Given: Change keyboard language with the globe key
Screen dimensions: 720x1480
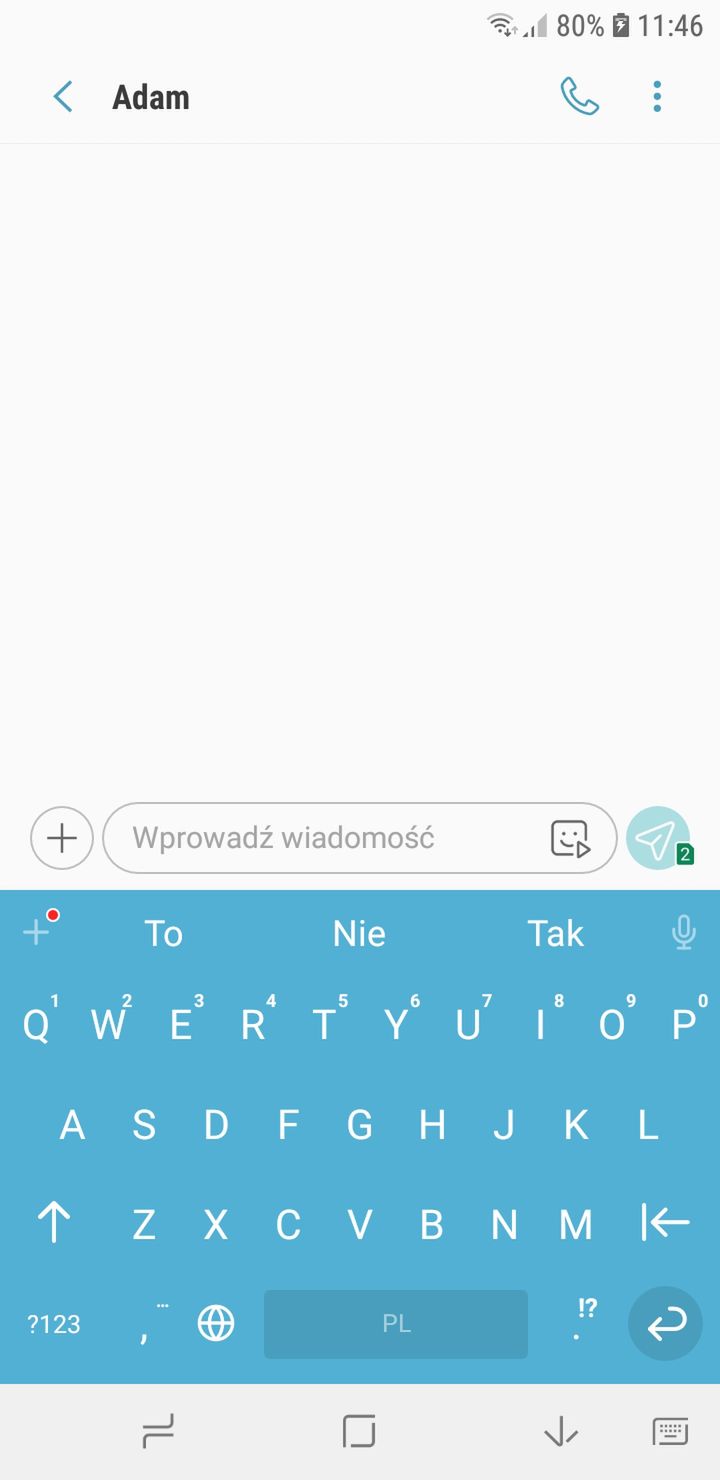Looking at the screenshot, I should [216, 1324].
